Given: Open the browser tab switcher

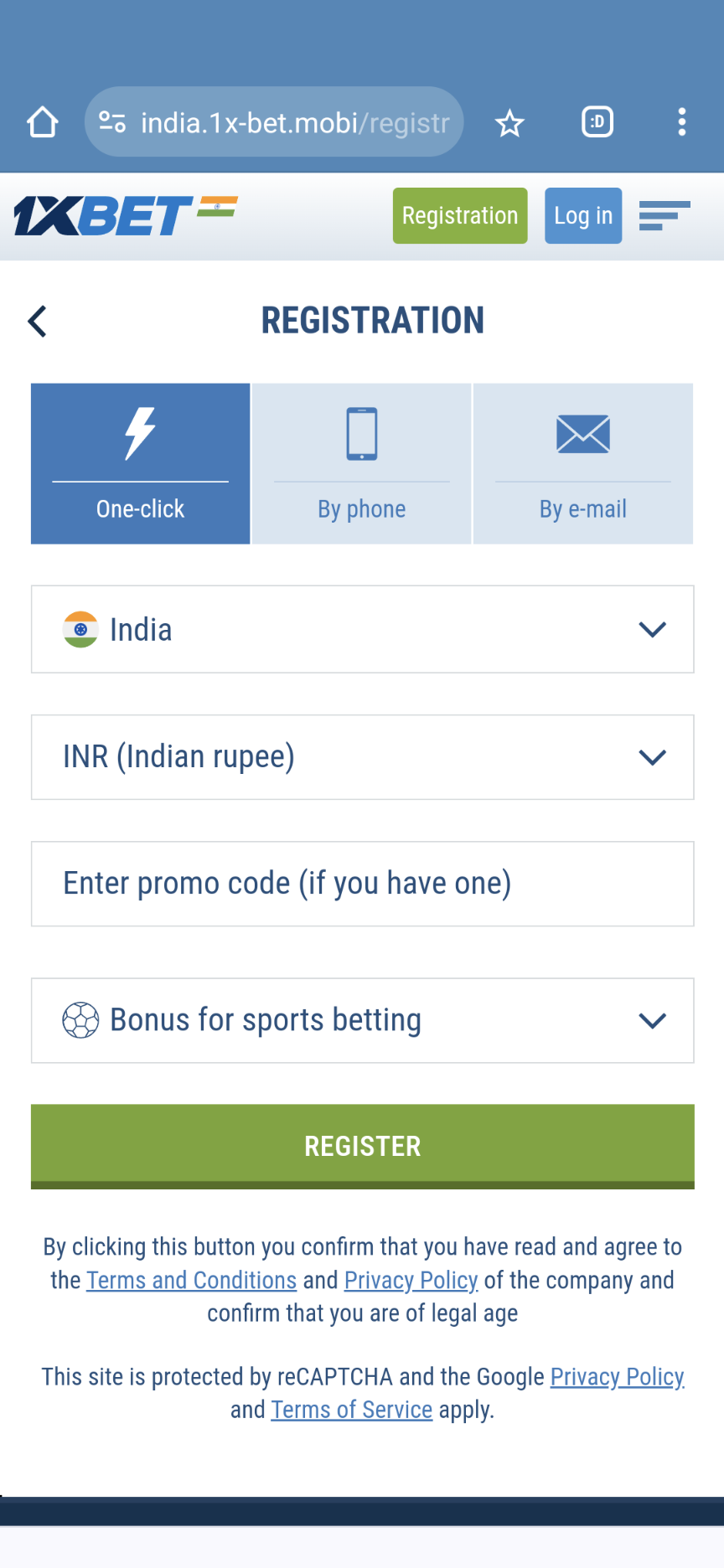Looking at the screenshot, I should coord(597,122).
